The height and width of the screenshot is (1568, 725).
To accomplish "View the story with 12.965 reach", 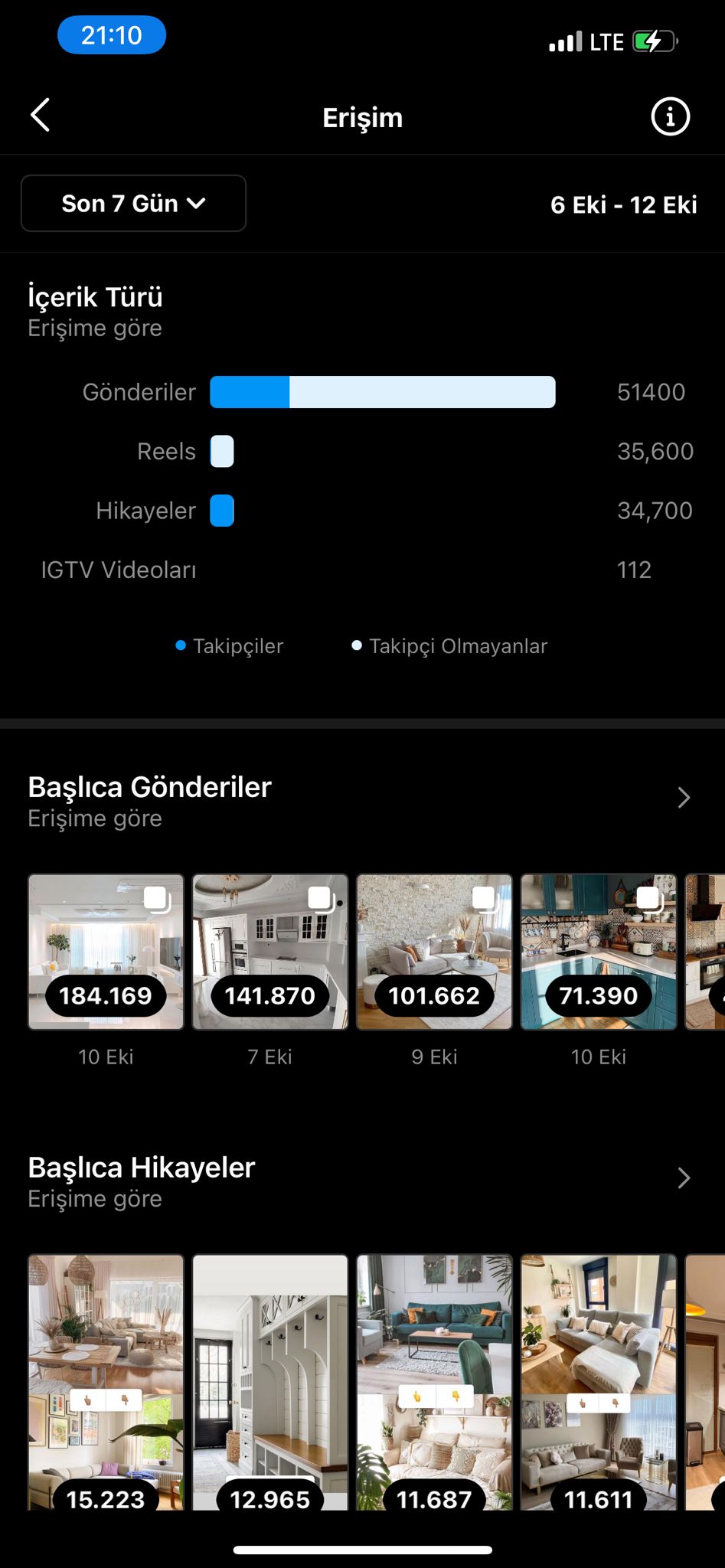I will (270, 1383).
